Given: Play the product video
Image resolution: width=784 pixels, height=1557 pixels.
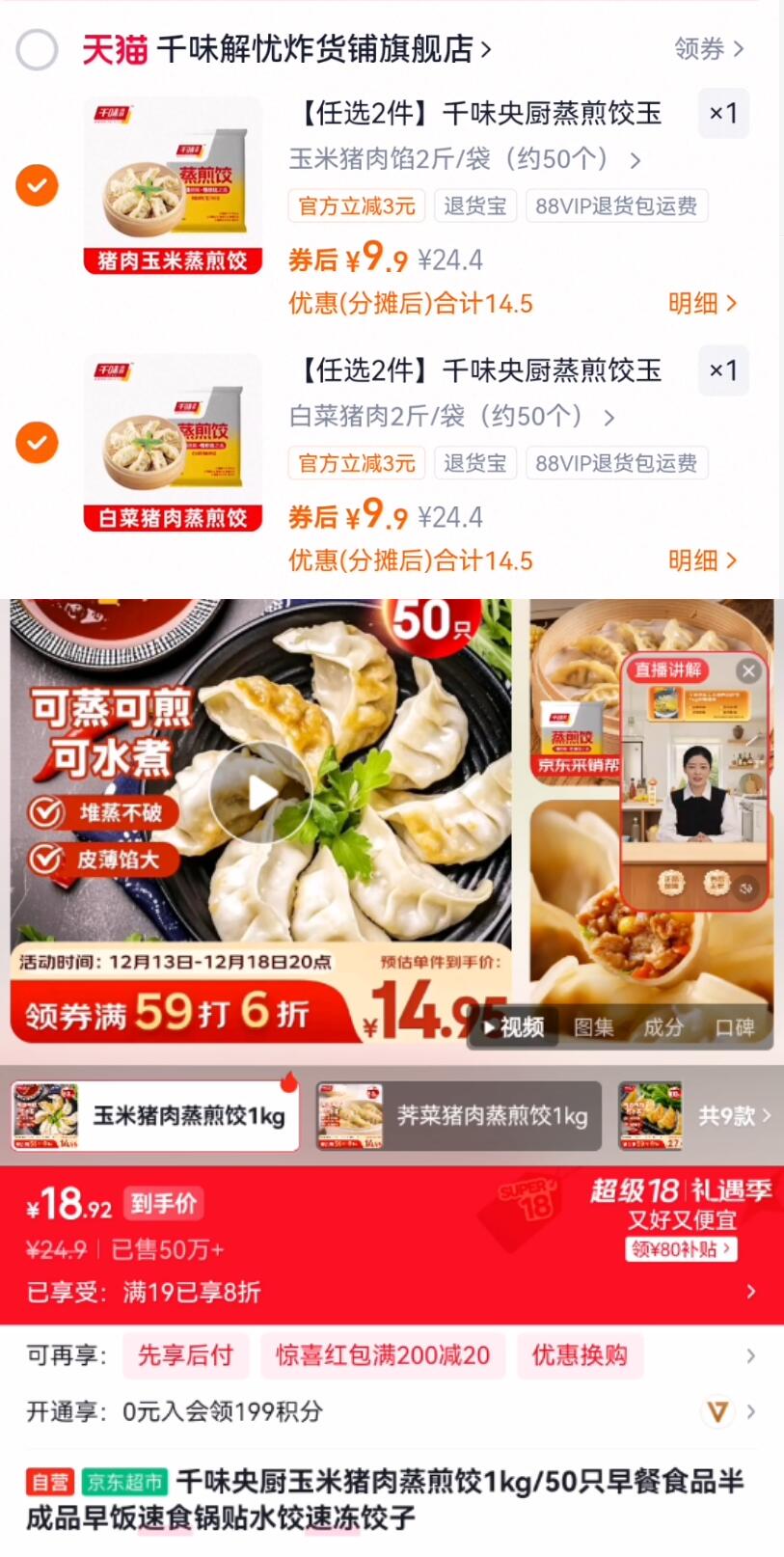Looking at the screenshot, I should tap(260, 793).
